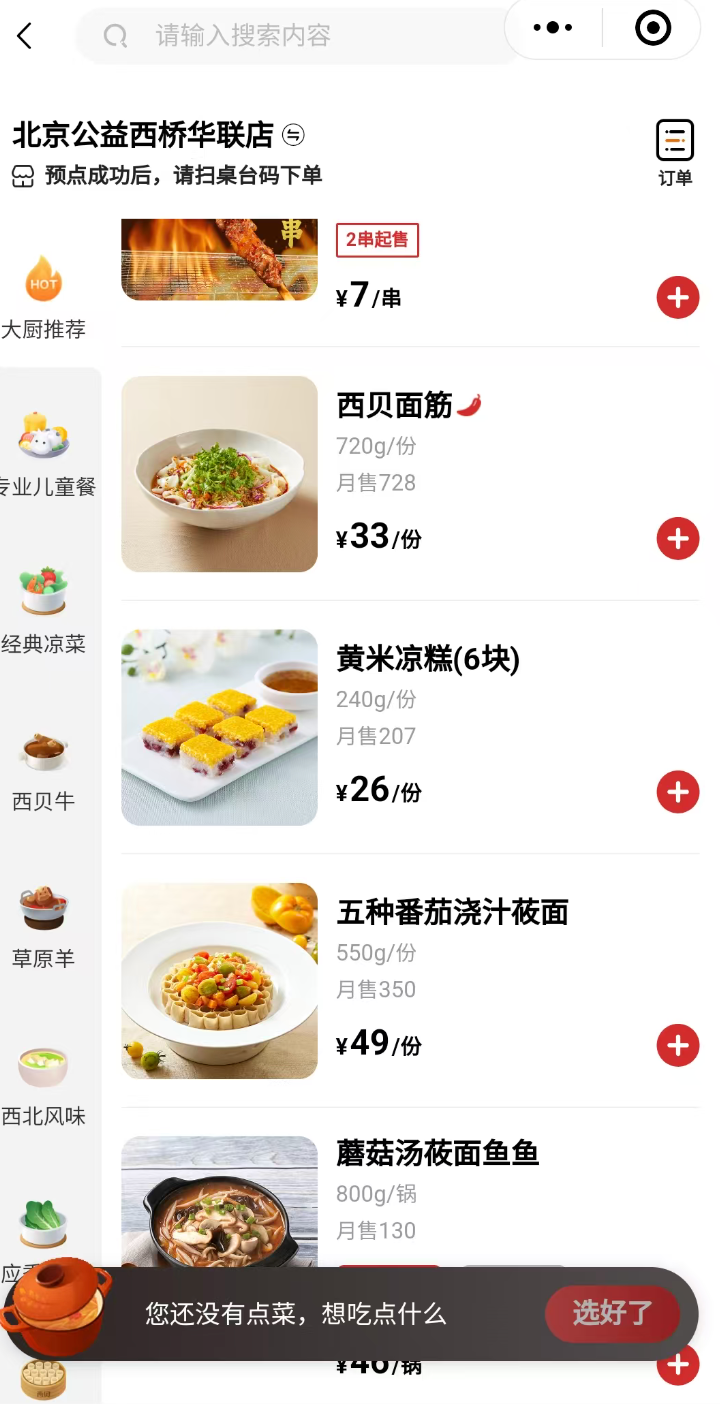The height and width of the screenshot is (1404, 720).
Task: Open the 西贝面筋 dish photo
Action: point(219,474)
